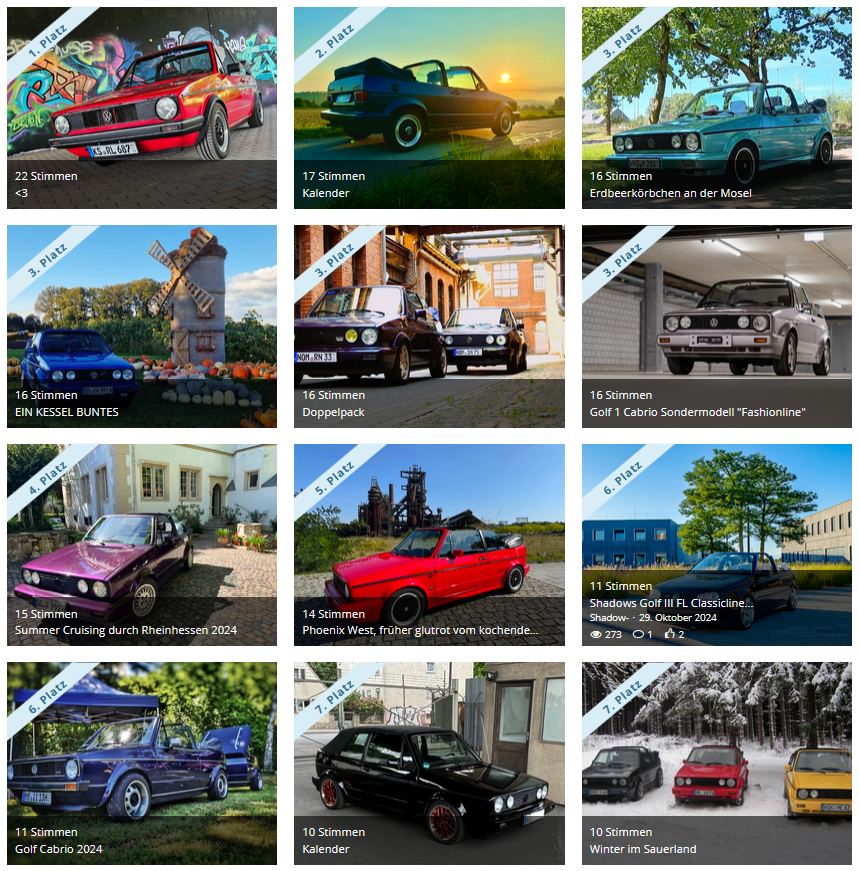Open Shadows Golf III FL Classicline photo
Viewport: 859px width, 871px height.
click(x=670, y=603)
